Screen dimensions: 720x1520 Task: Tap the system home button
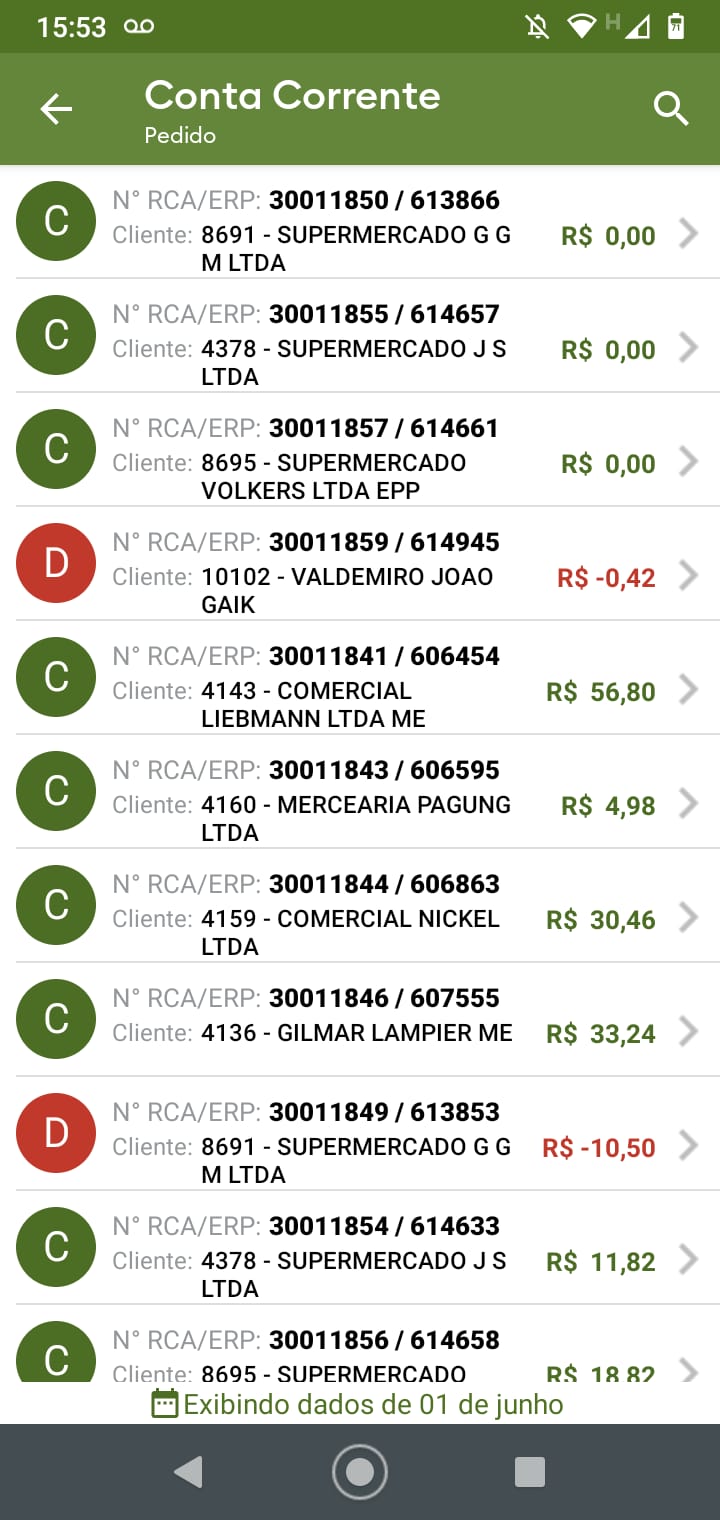coord(360,1471)
